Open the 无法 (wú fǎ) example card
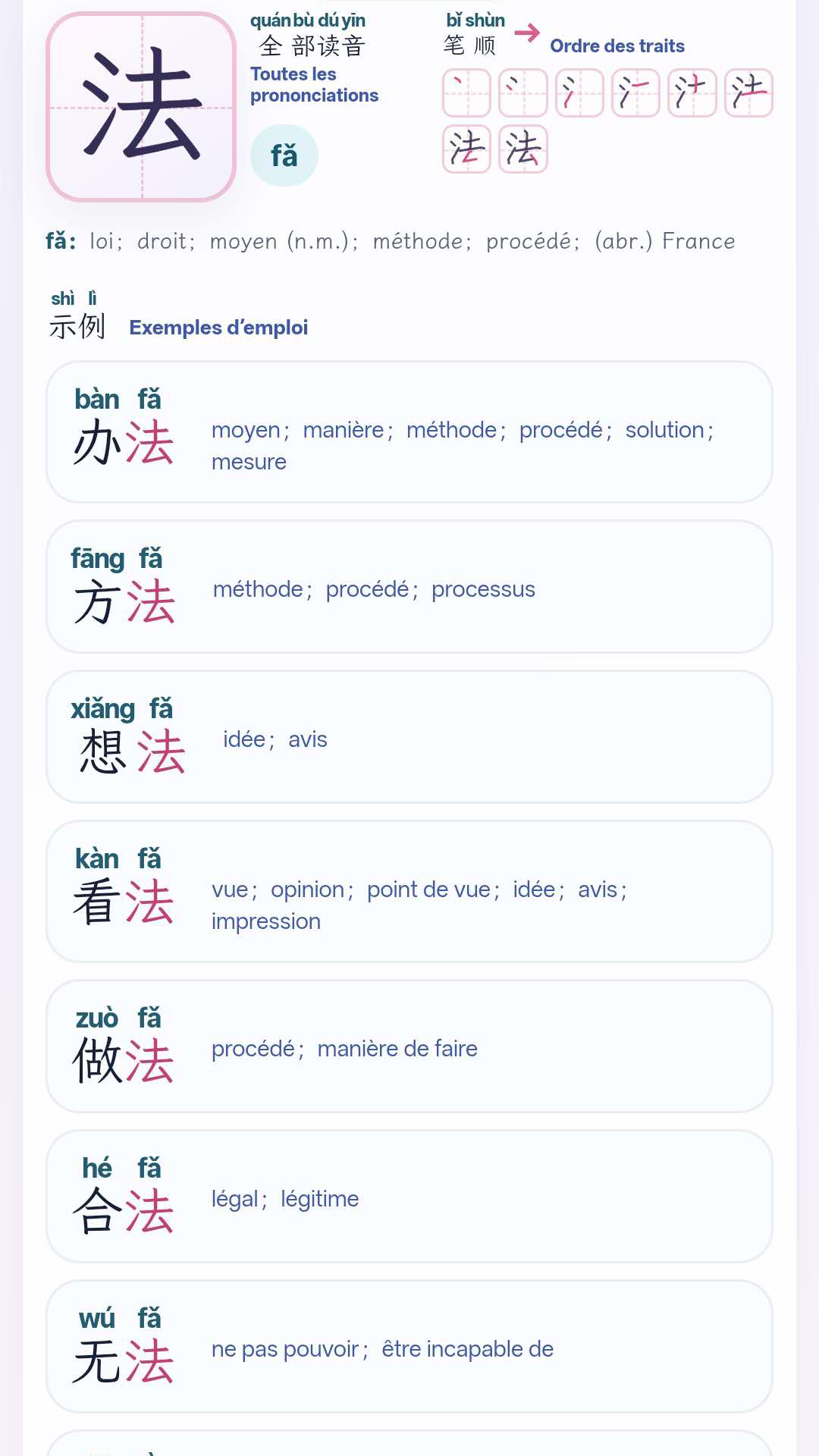 [409, 1347]
